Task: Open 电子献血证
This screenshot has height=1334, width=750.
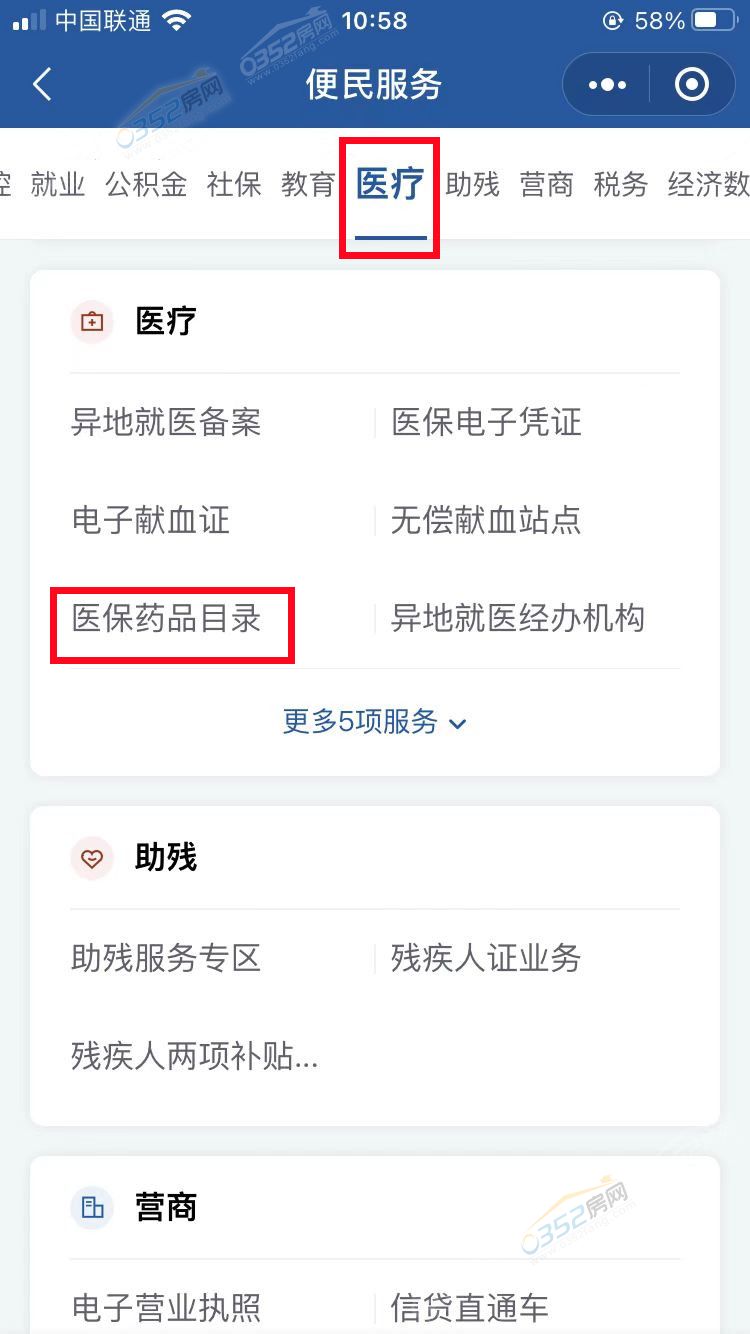Action: coord(151,520)
